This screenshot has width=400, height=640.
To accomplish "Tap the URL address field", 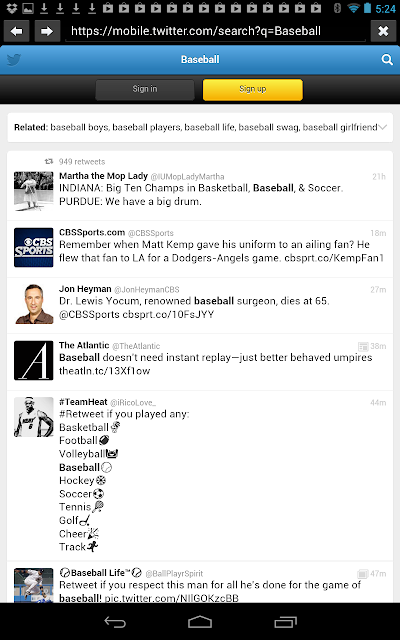I will tap(215, 31).
